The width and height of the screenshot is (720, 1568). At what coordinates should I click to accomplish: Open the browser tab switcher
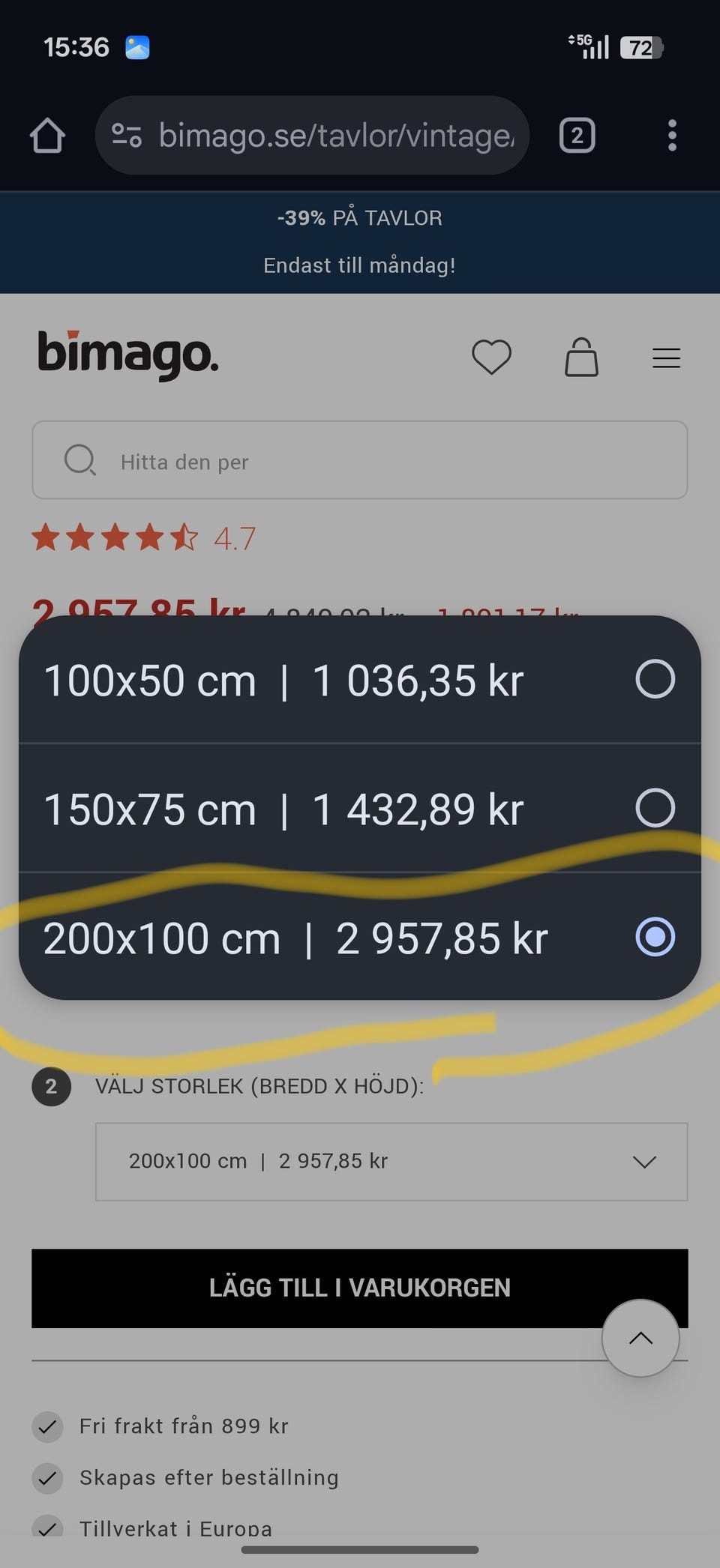tap(577, 136)
